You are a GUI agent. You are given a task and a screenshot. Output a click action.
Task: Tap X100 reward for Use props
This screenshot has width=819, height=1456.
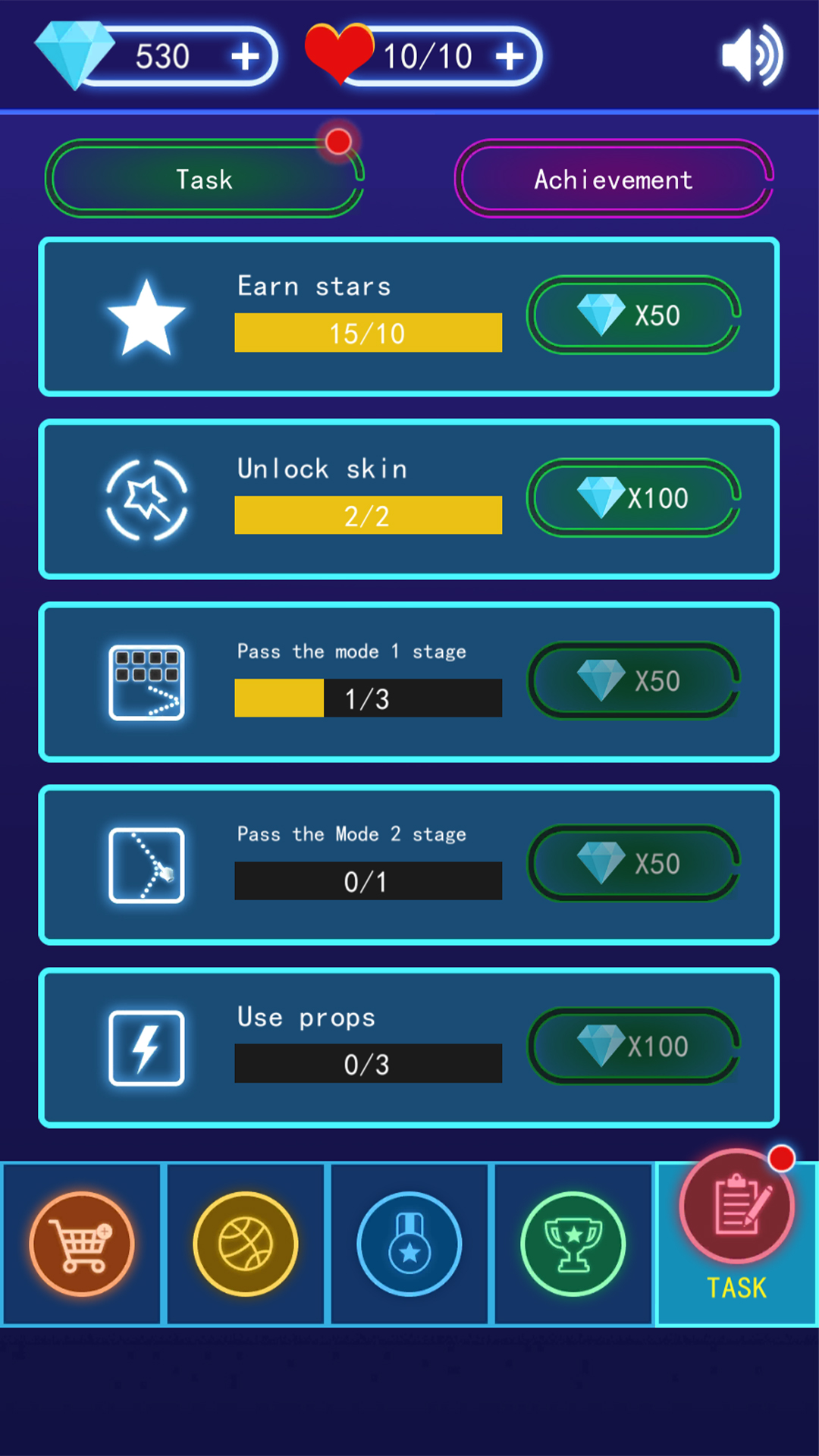coord(633,1046)
